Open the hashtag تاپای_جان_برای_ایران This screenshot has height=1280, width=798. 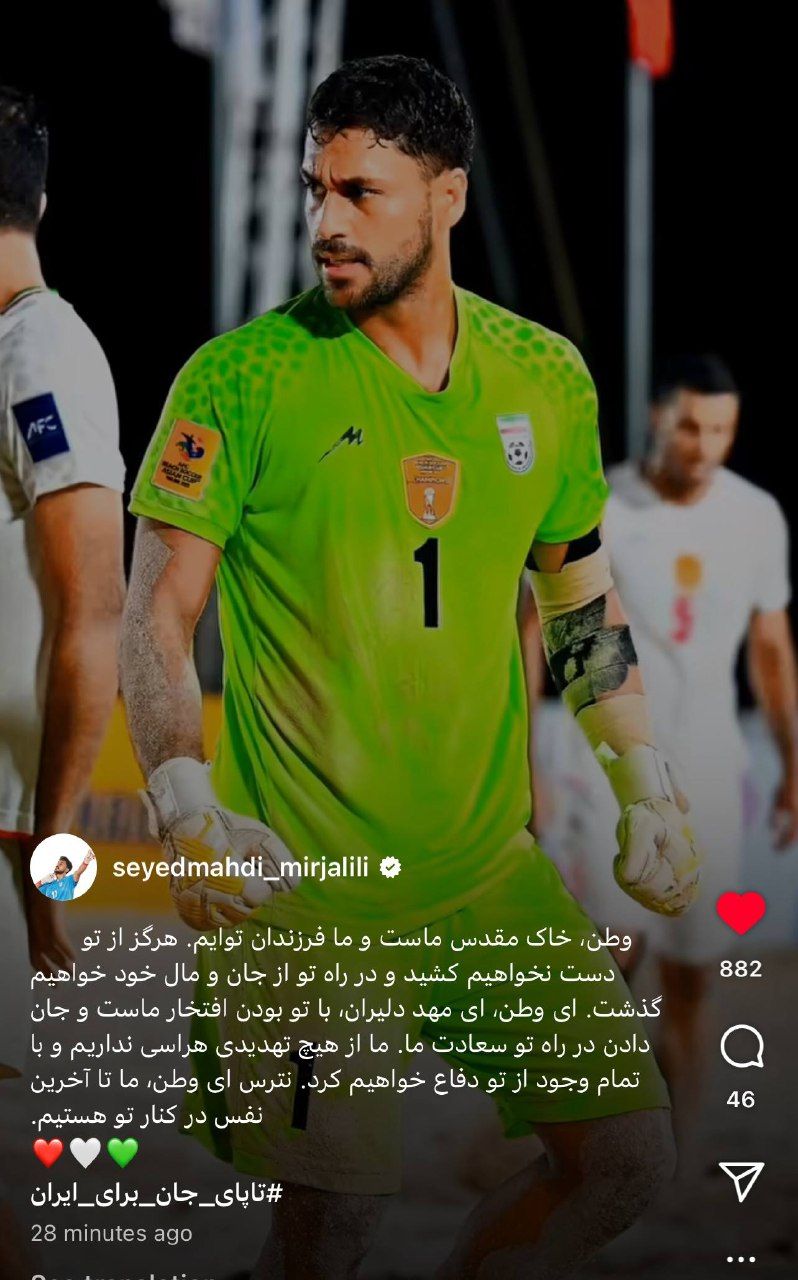pos(156,1193)
